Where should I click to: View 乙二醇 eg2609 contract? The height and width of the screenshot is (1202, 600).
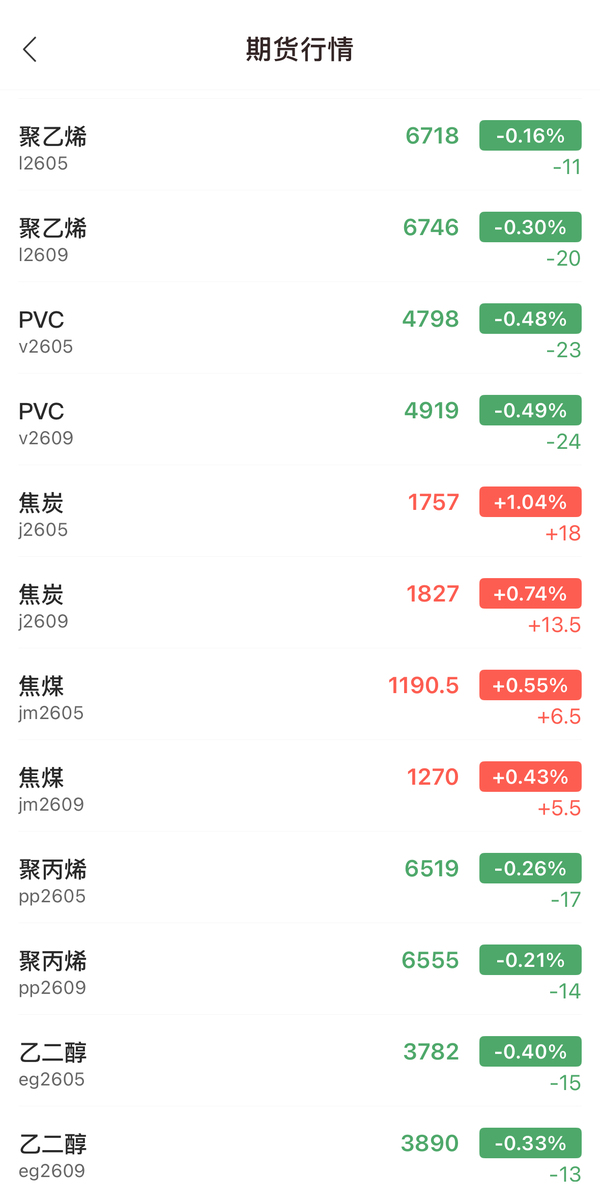click(300, 1155)
